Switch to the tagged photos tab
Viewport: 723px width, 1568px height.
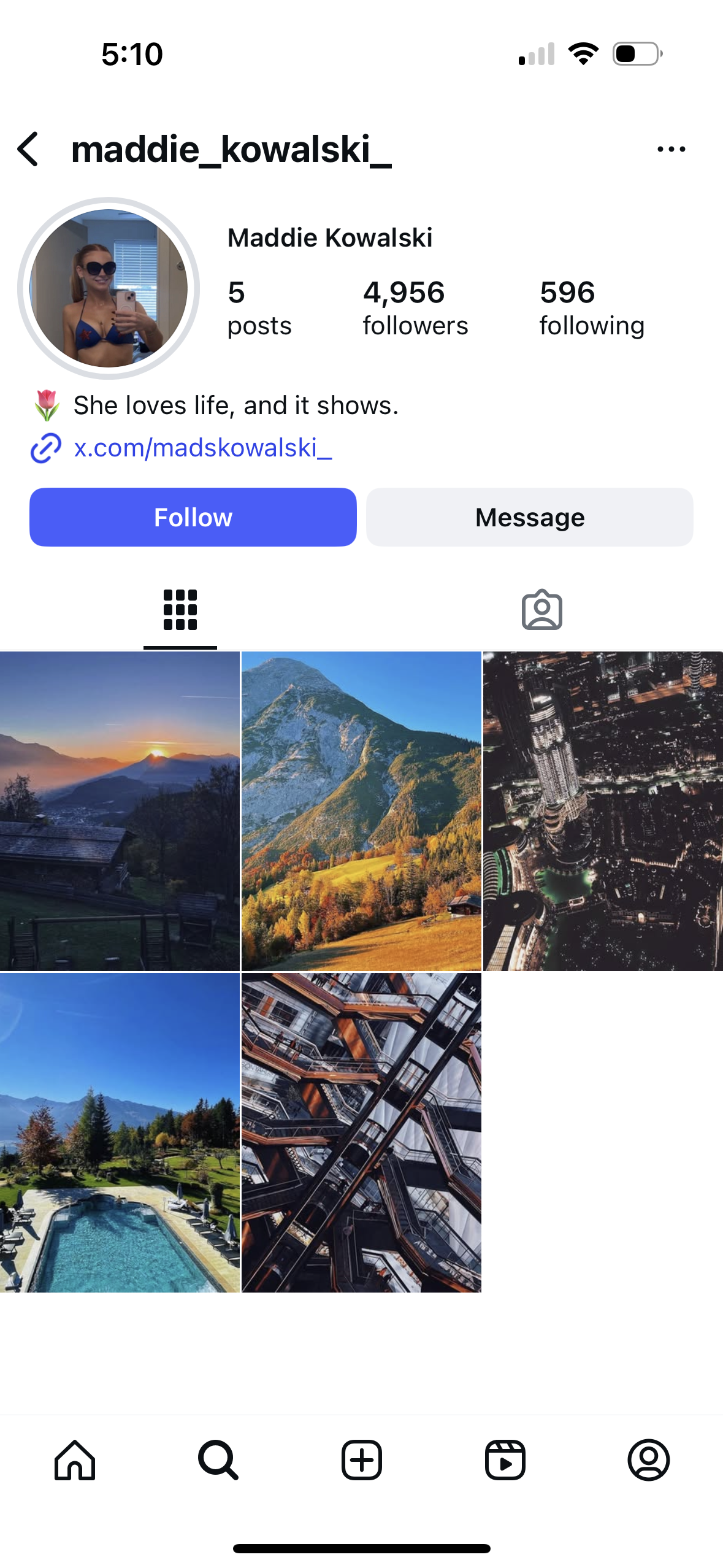pyautogui.click(x=541, y=610)
